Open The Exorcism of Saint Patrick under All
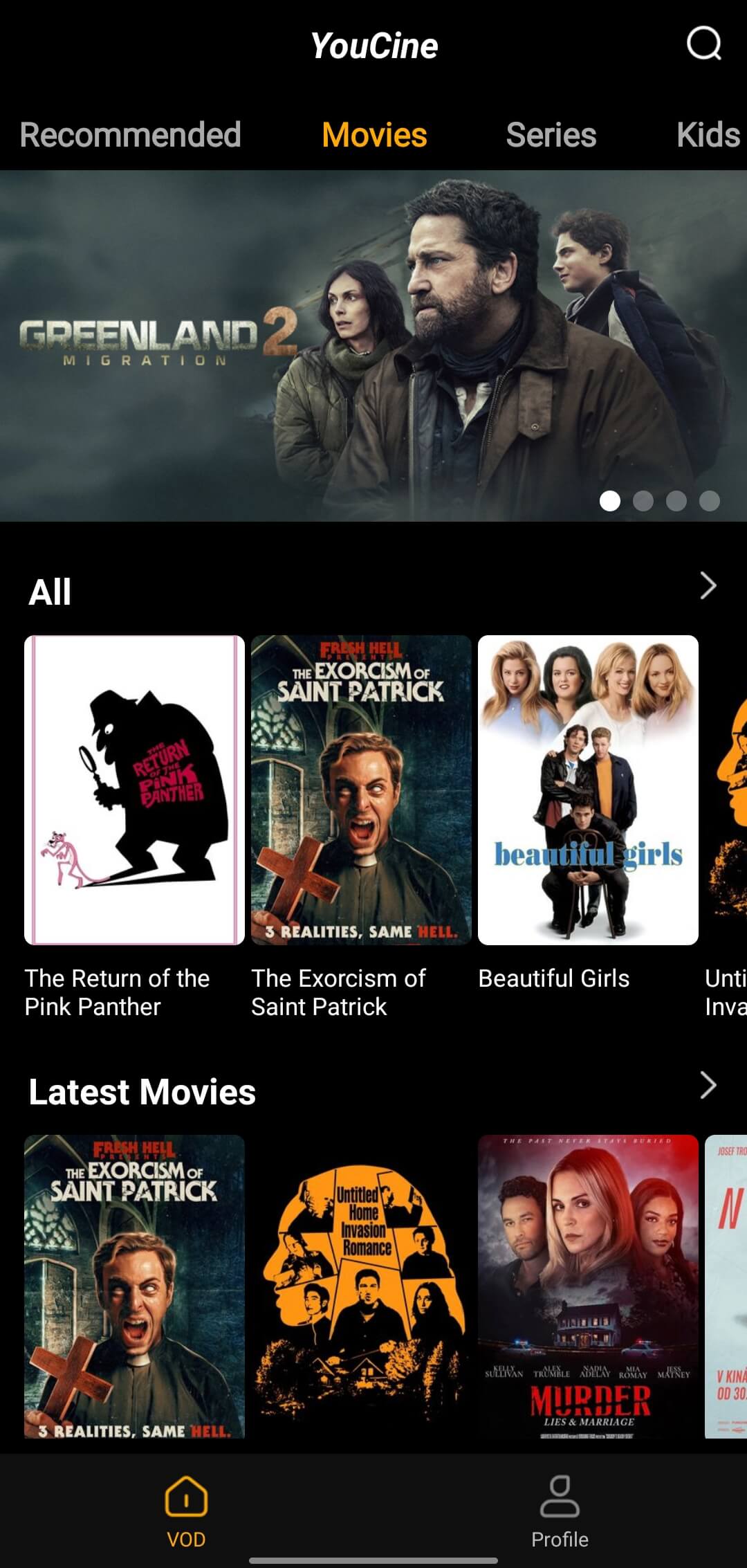The width and height of the screenshot is (747, 1568). [x=361, y=790]
